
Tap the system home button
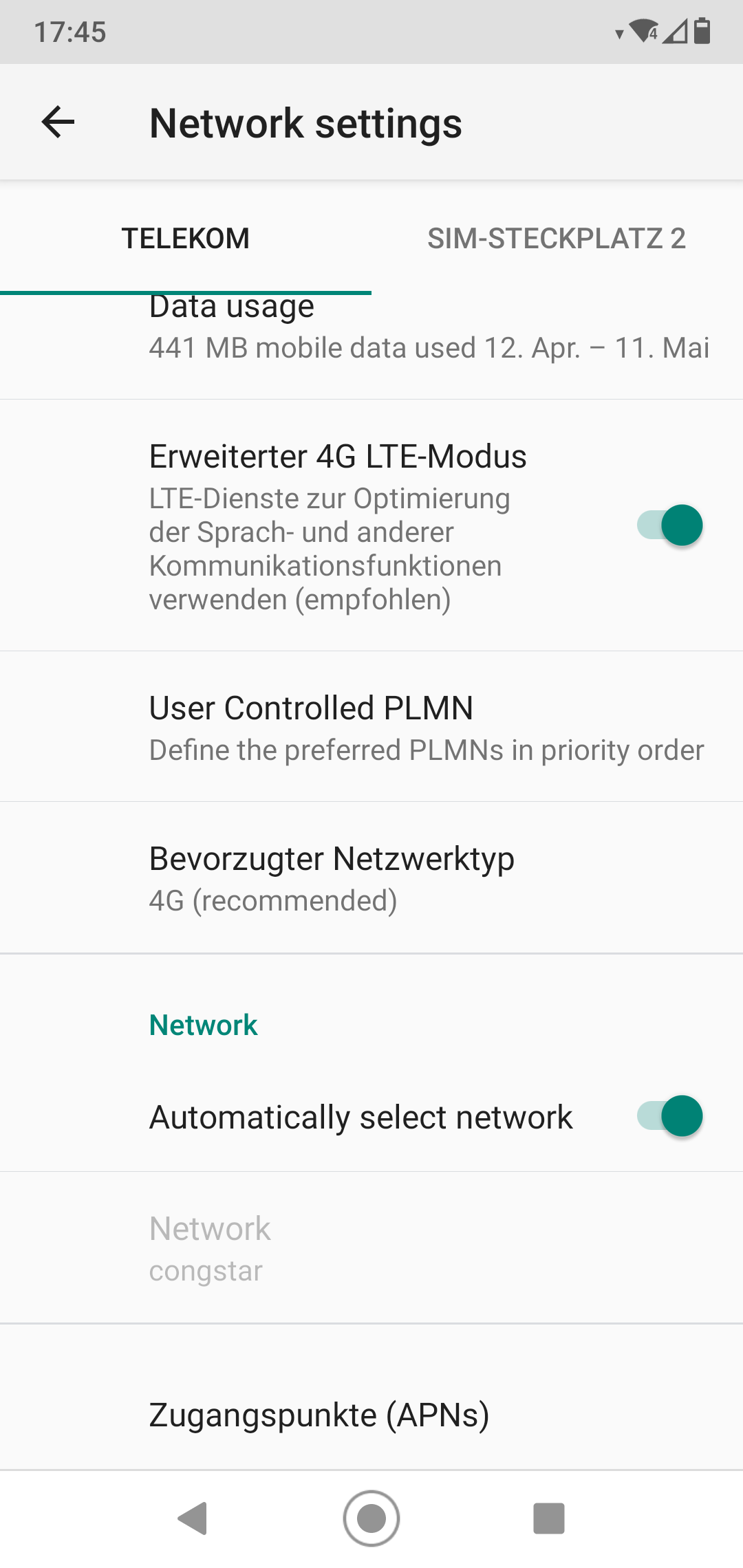click(371, 1518)
